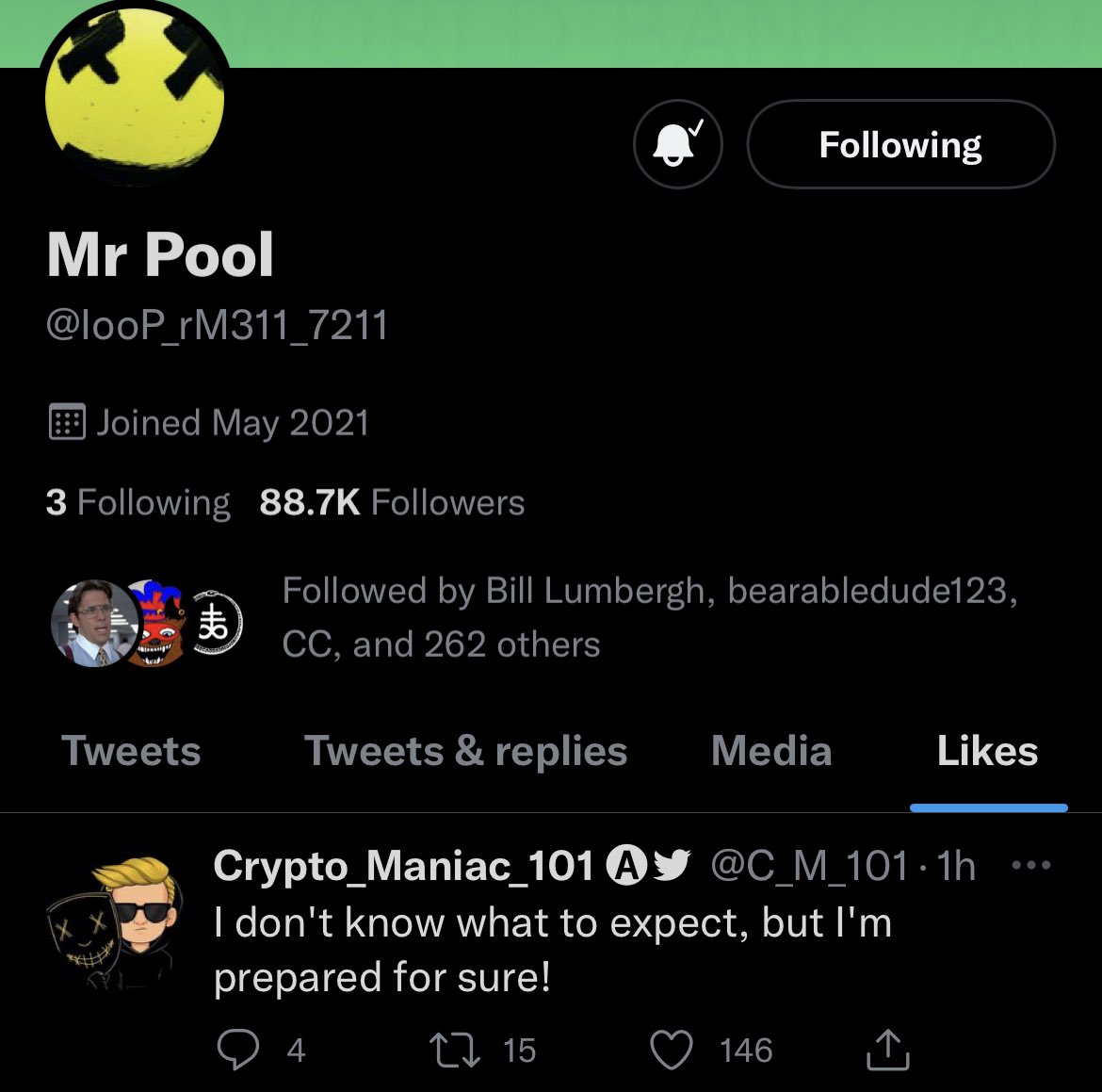View the 3 Following list
The image size is (1102, 1092).
pyautogui.click(x=138, y=502)
